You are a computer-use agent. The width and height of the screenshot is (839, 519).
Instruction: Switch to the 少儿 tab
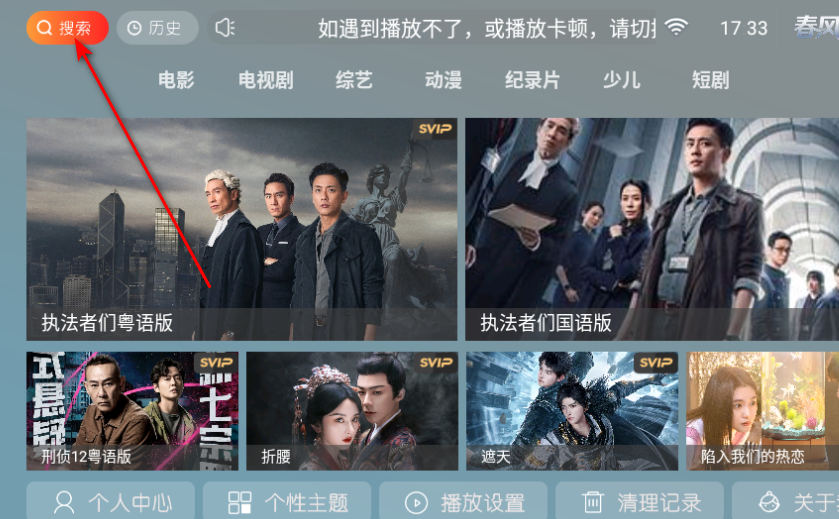point(621,81)
